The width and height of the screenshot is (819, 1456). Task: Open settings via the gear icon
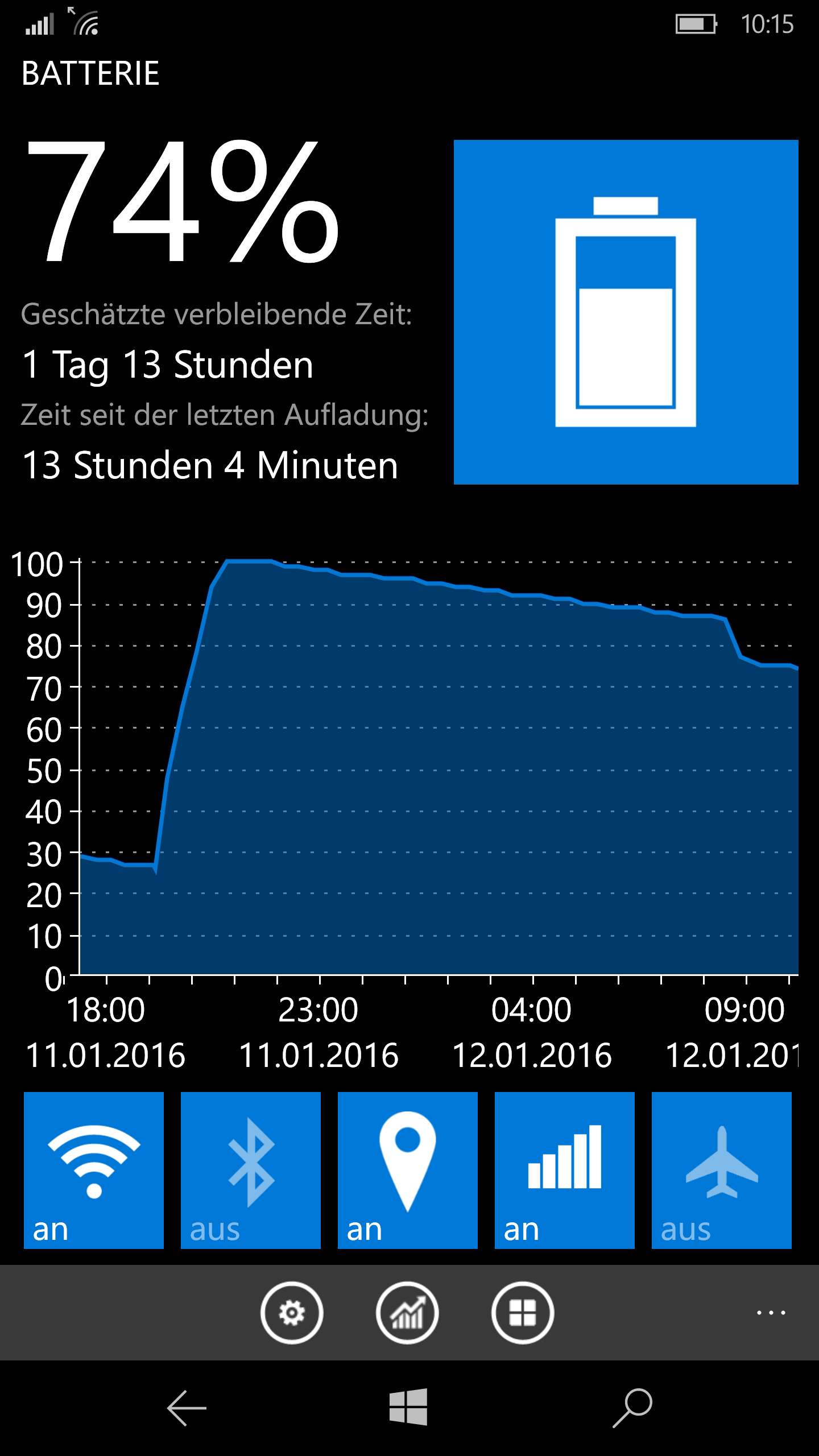tap(292, 1313)
